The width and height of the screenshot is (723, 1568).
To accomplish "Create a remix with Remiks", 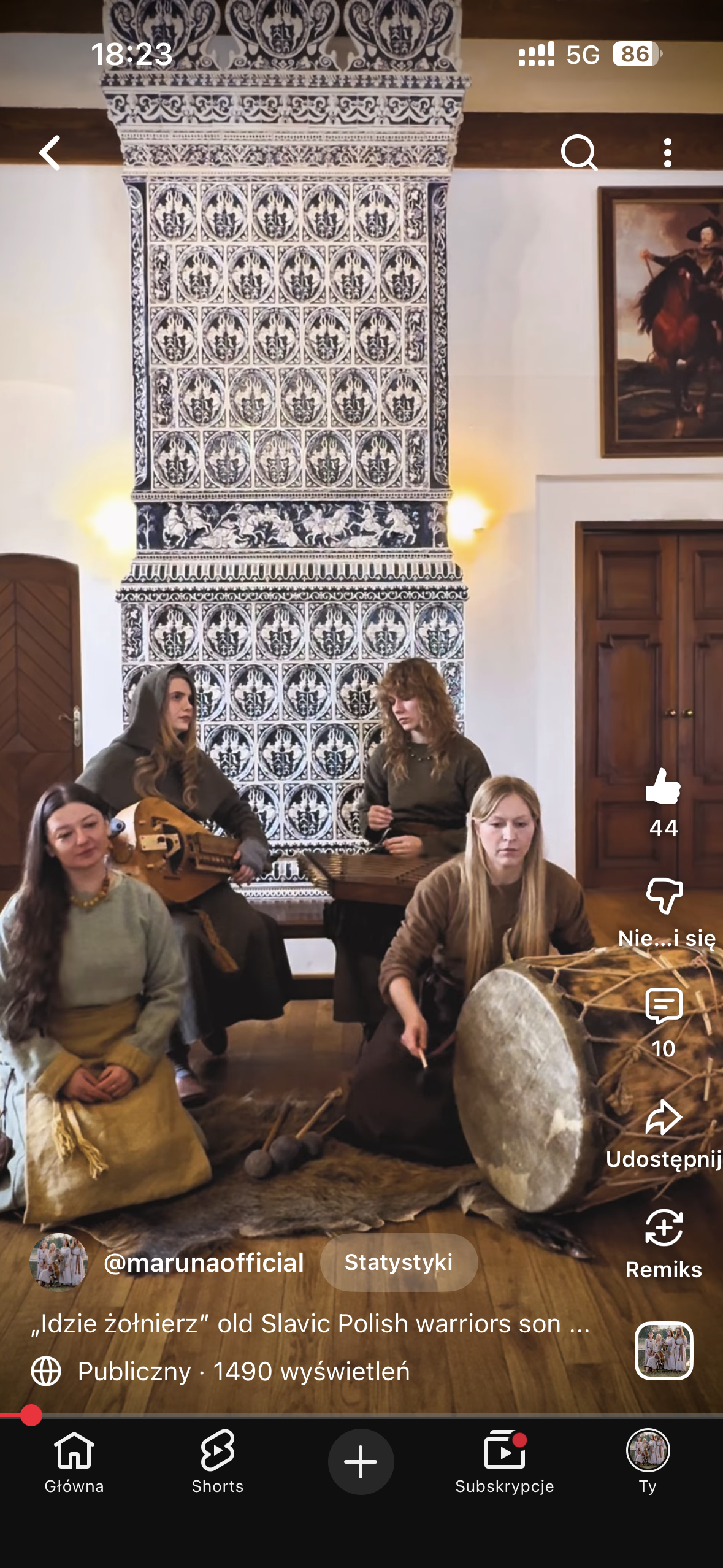I will (x=664, y=1229).
